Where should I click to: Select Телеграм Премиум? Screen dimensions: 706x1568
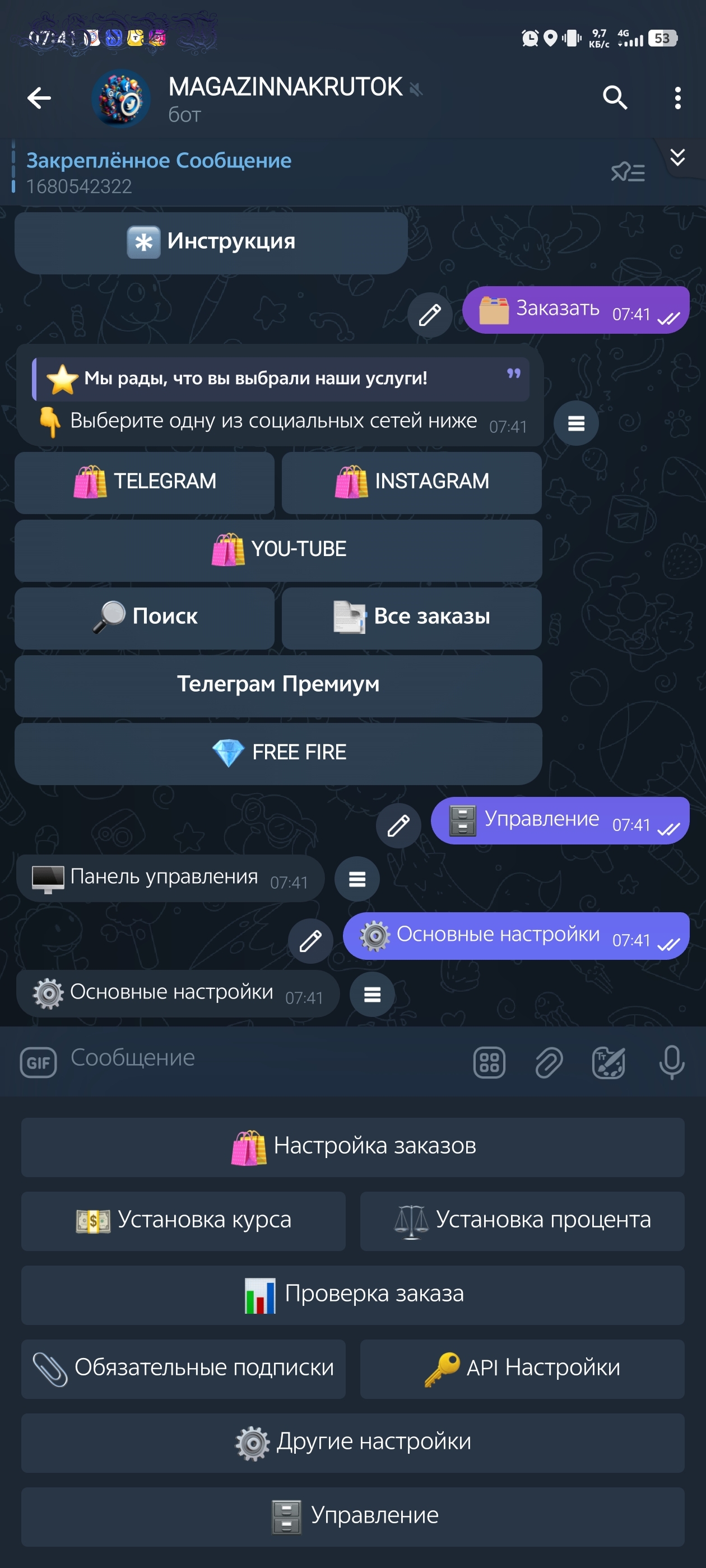(278, 685)
